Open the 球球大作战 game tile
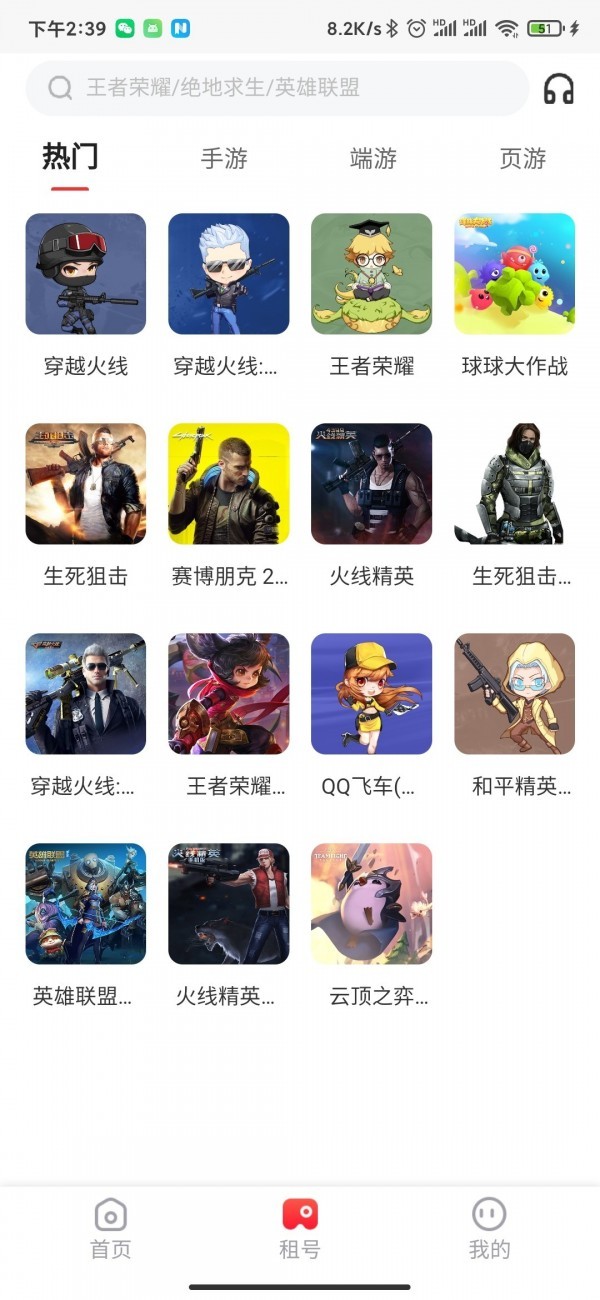The height and width of the screenshot is (1300, 600). pyautogui.click(x=514, y=274)
